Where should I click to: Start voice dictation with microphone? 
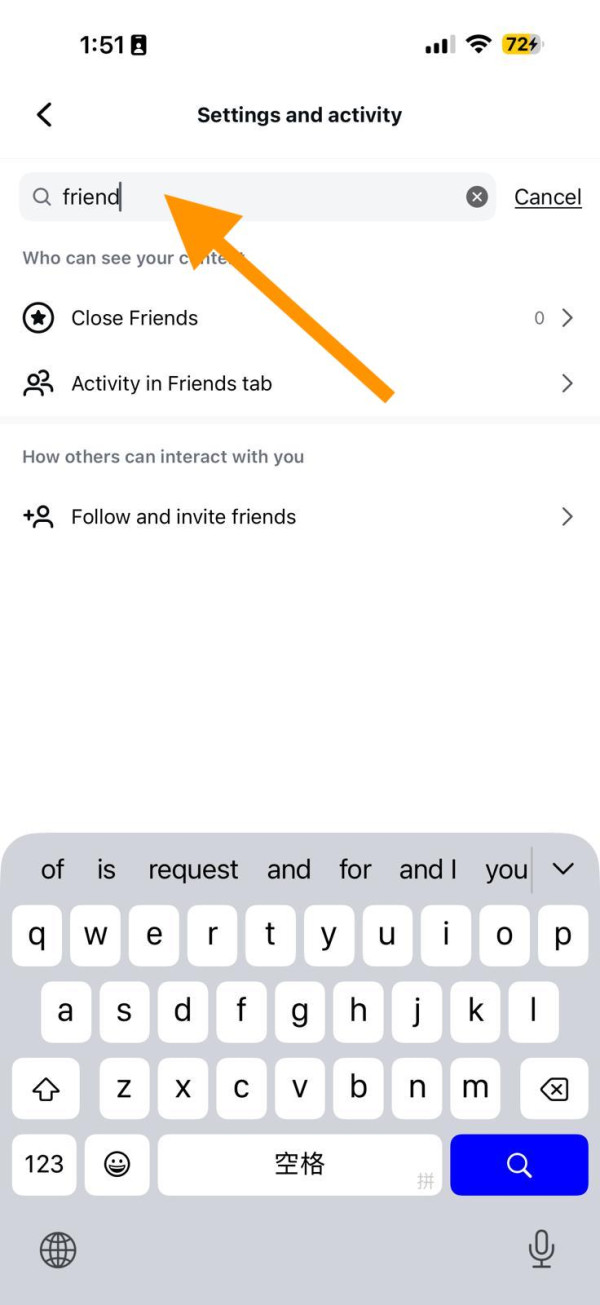541,1249
